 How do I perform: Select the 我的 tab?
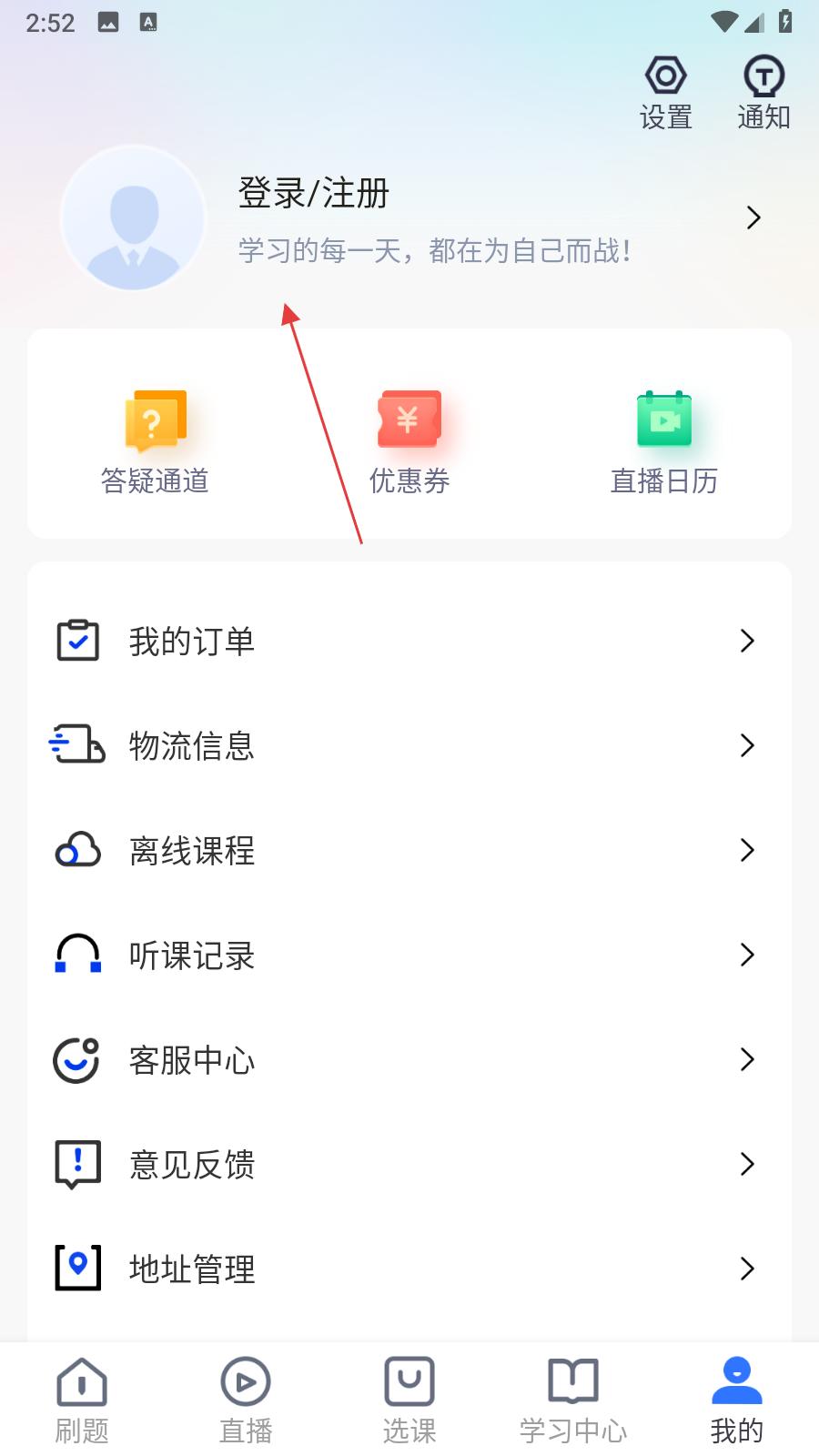click(x=736, y=1401)
